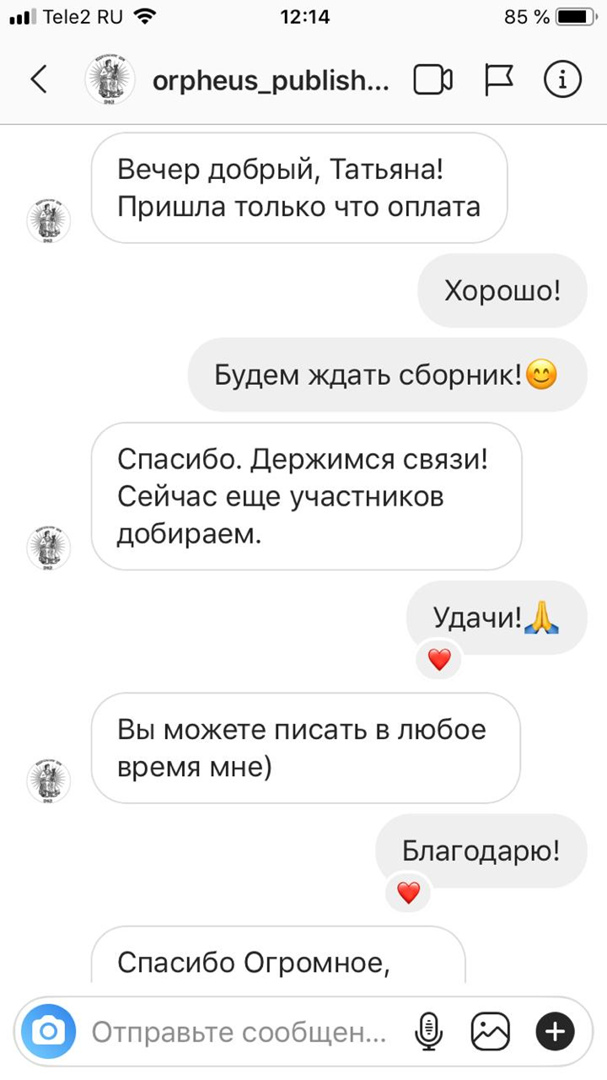Focus the message input field
The image size is (607, 1080).
[x=240, y=1031]
